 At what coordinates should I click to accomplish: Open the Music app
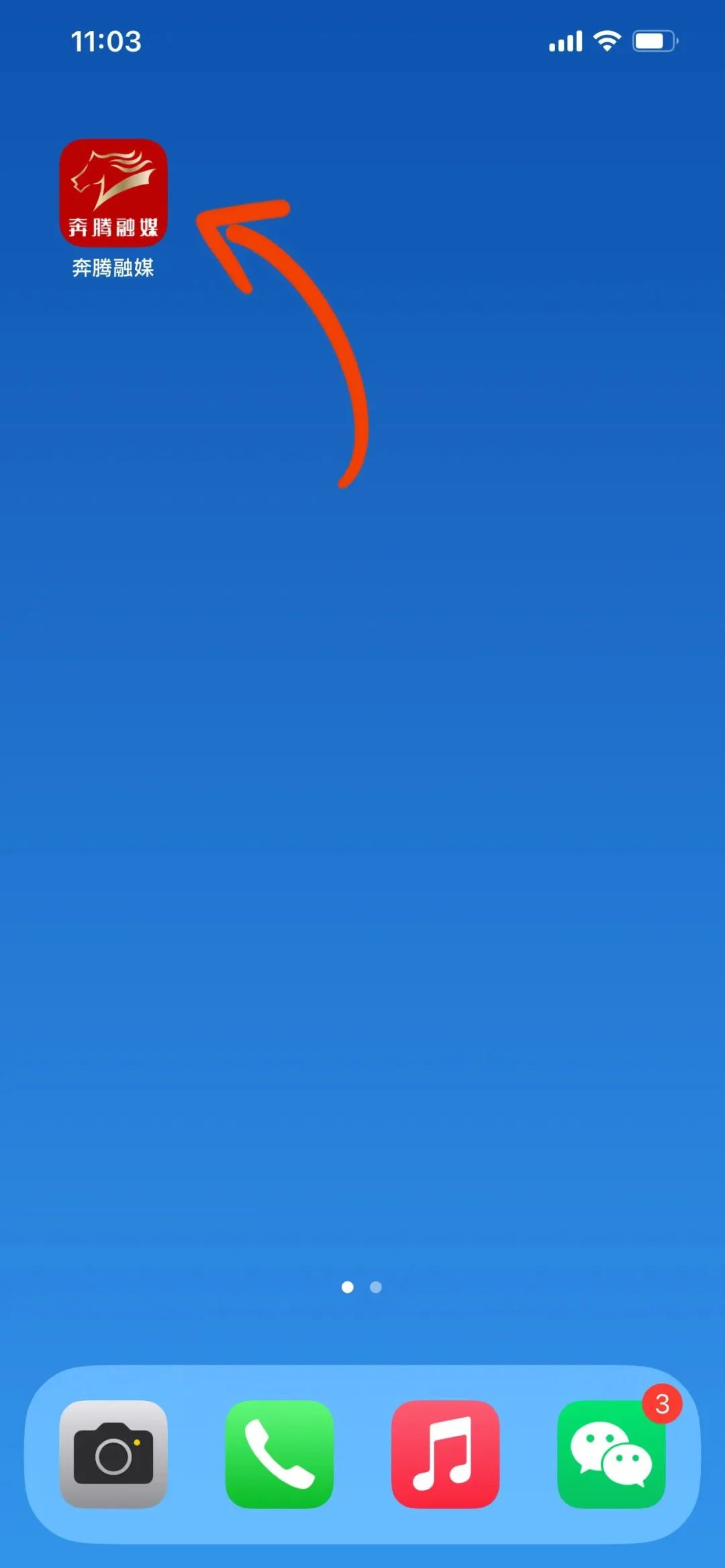445,1454
